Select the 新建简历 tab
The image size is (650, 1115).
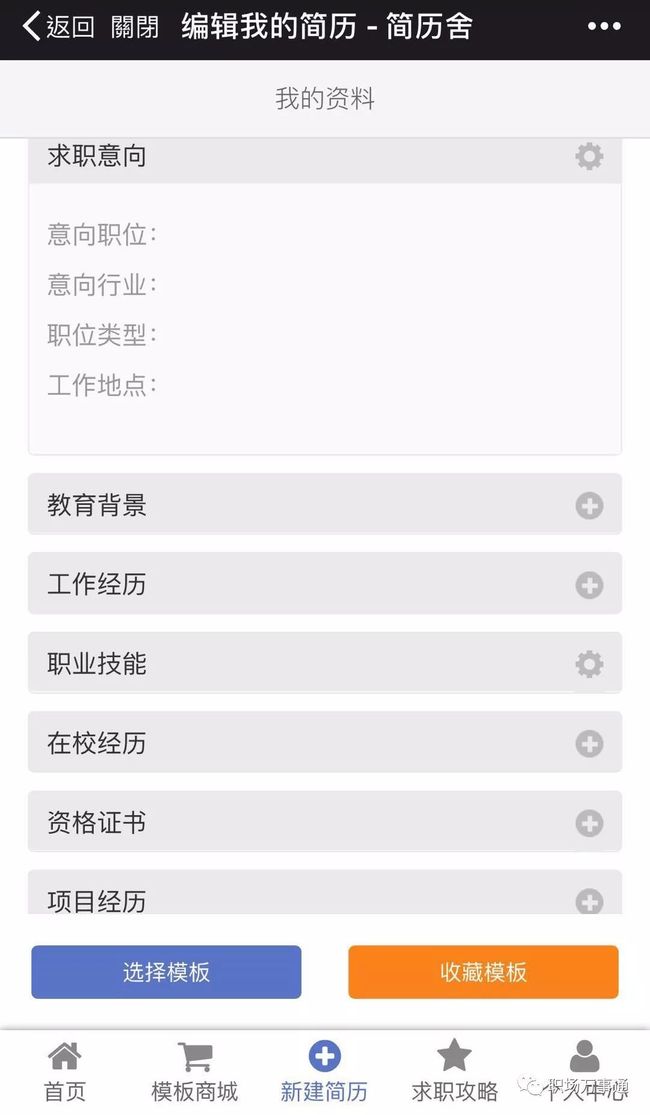324,1072
